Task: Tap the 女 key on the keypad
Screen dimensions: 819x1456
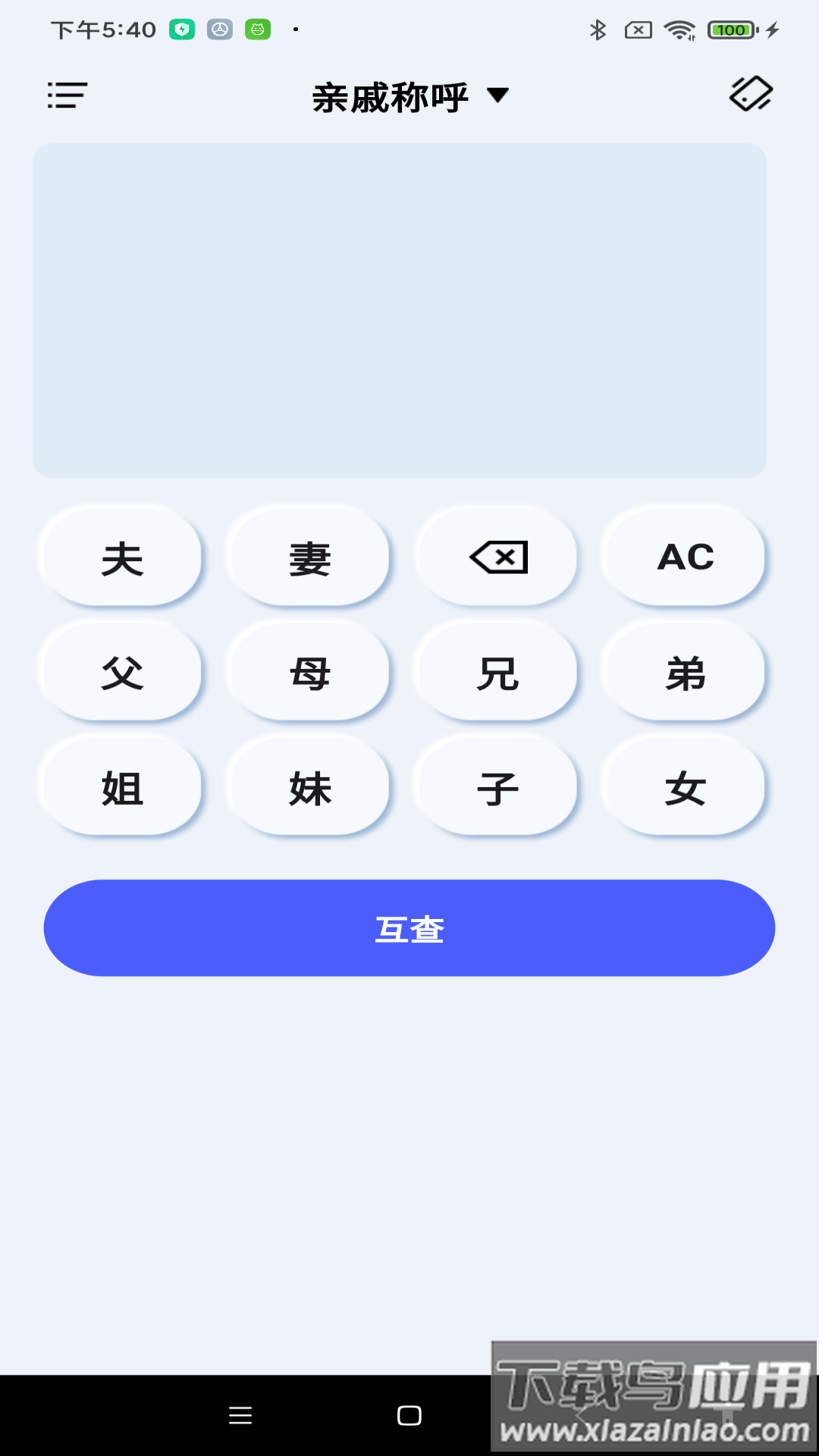Action: click(x=683, y=787)
